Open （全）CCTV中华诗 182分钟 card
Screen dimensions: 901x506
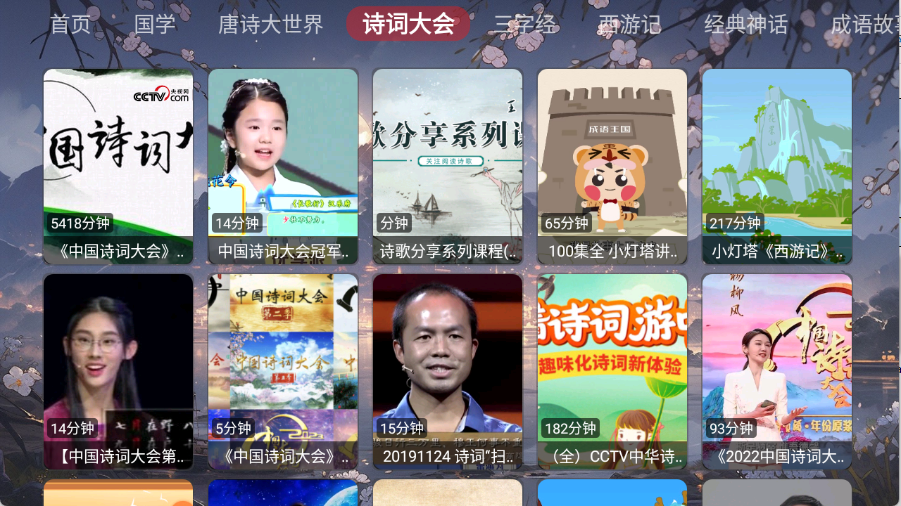coord(612,371)
